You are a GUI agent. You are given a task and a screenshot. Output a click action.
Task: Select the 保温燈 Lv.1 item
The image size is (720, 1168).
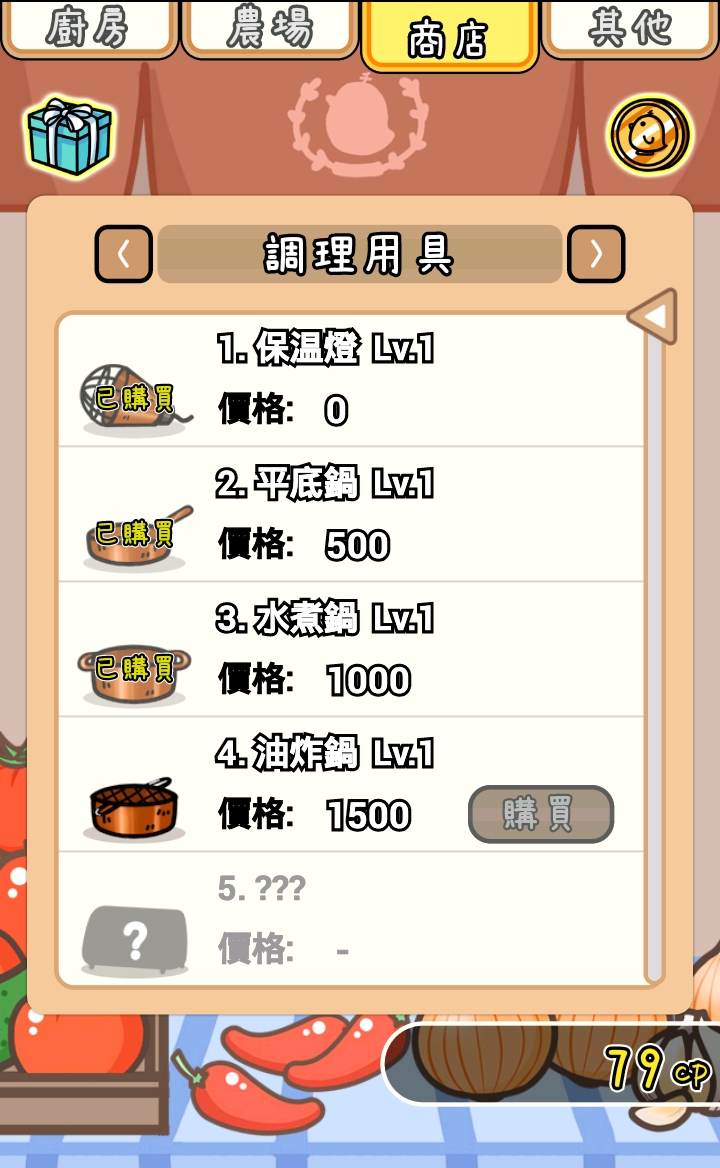350,380
